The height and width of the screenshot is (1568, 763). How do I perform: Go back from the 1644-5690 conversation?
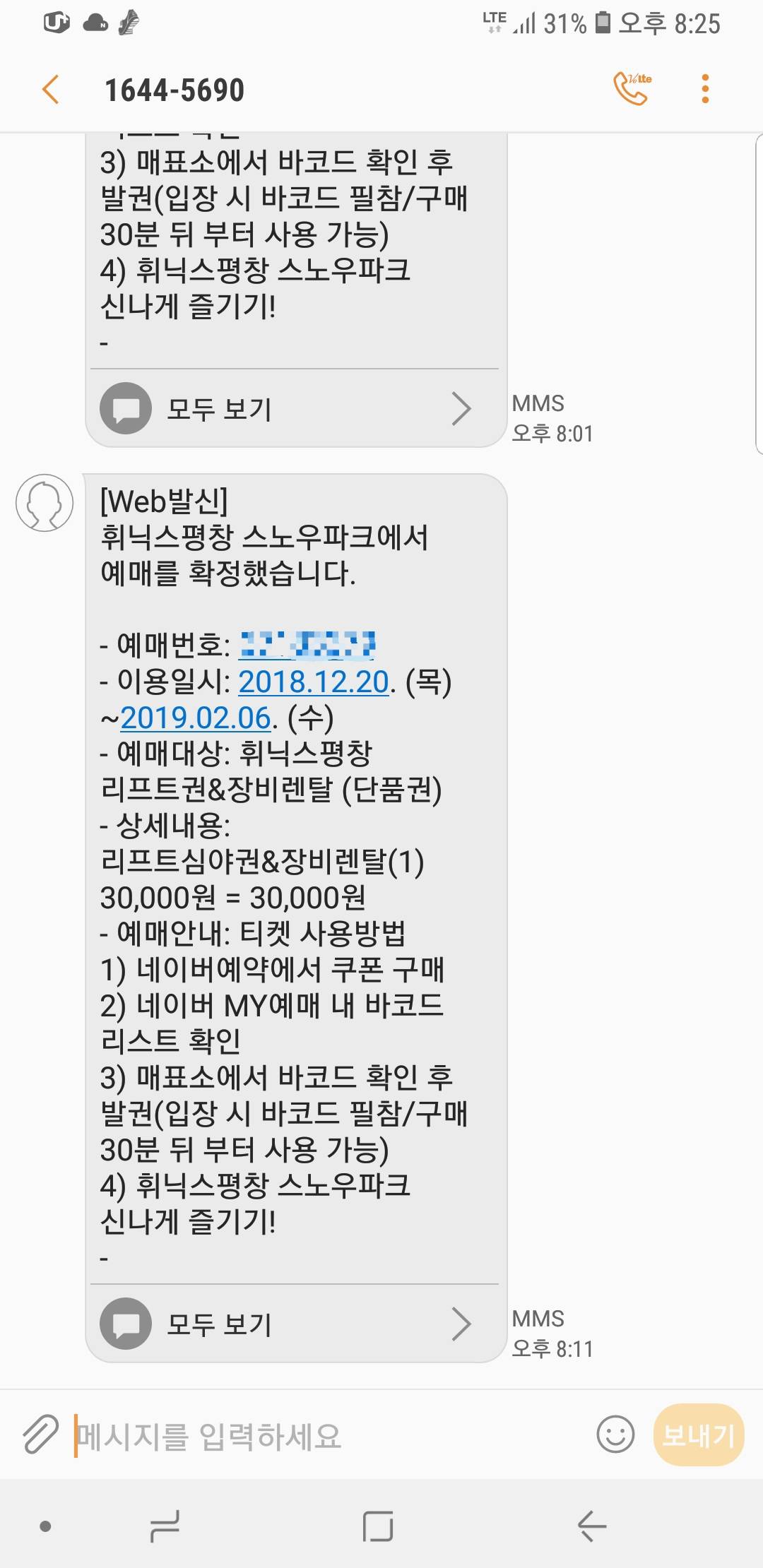tap(51, 90)
